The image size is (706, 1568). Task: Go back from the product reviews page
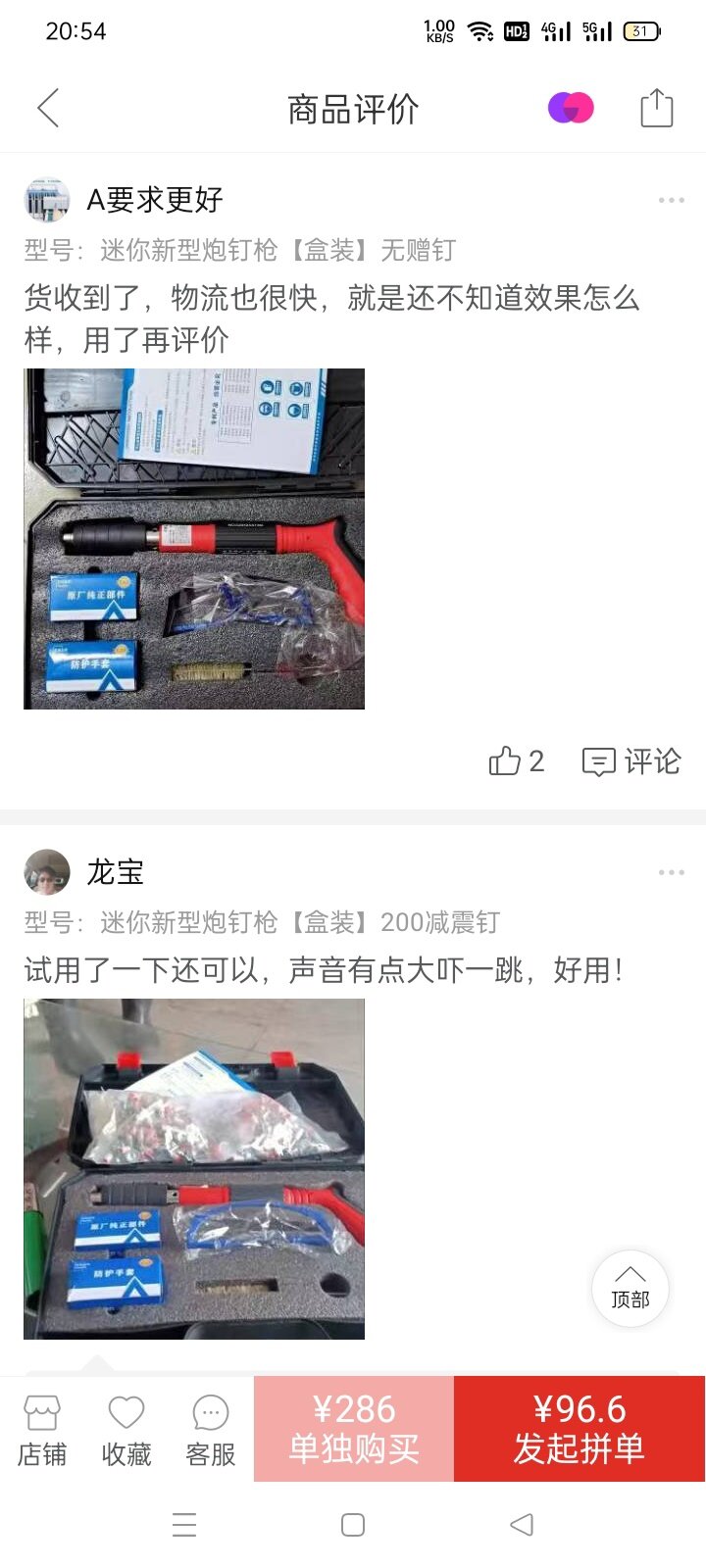pyautogui.click(x=48, y=108)
